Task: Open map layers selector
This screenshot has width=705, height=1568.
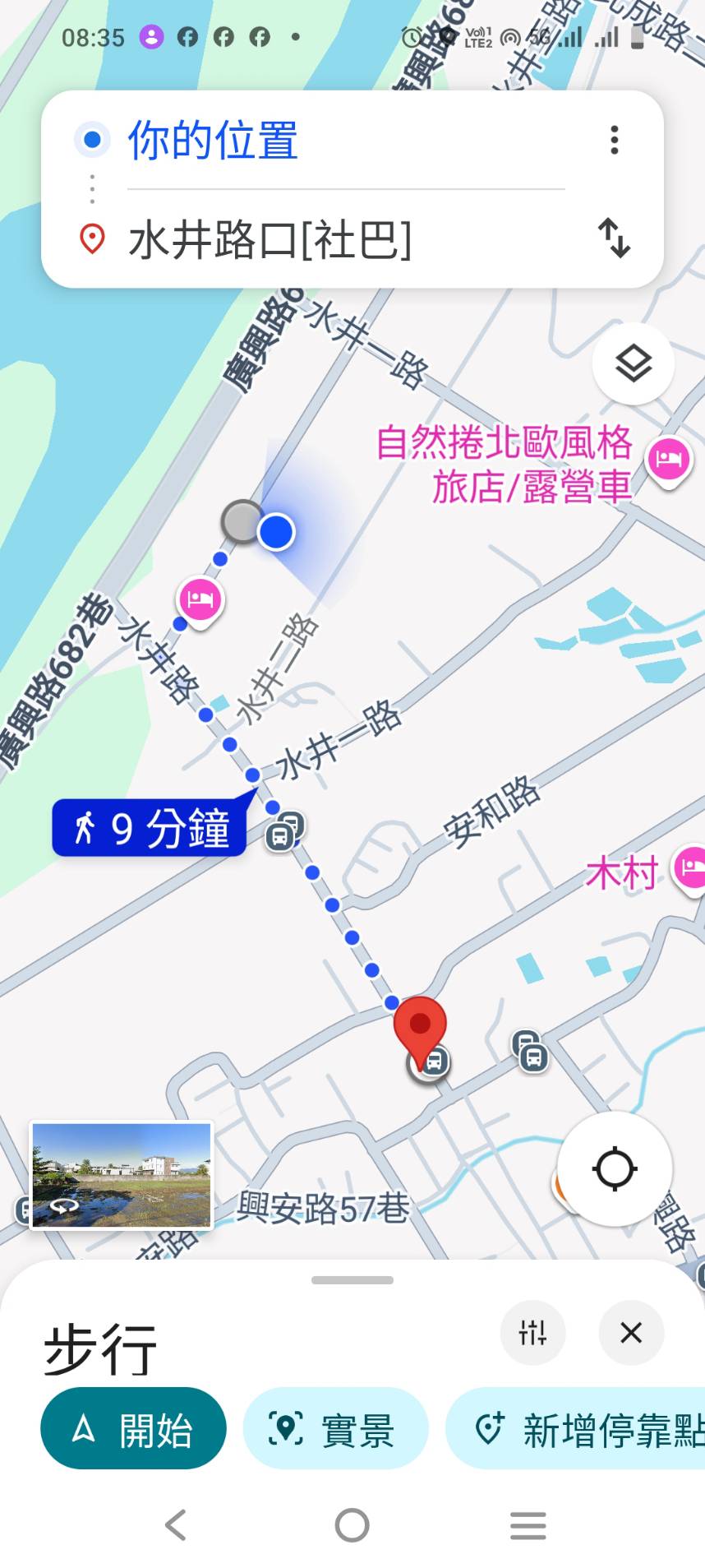Action: click(x=634, y=363)
